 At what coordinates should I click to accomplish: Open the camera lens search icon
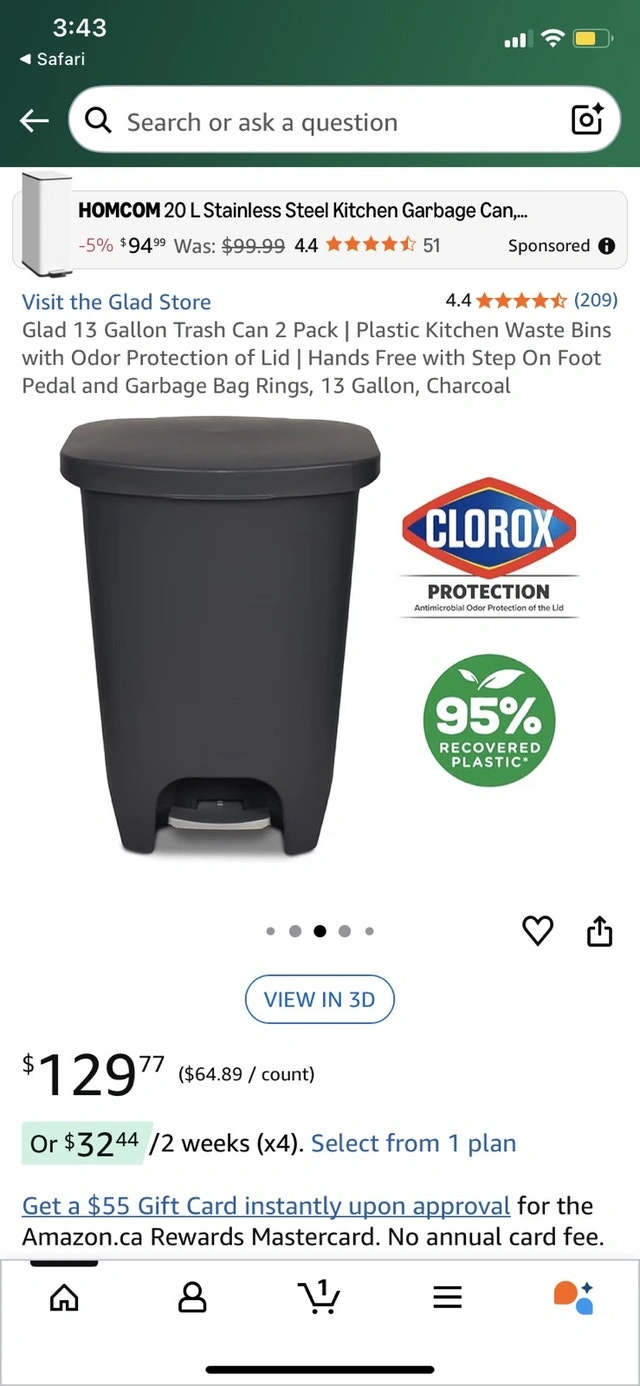(x=586, y=121)
